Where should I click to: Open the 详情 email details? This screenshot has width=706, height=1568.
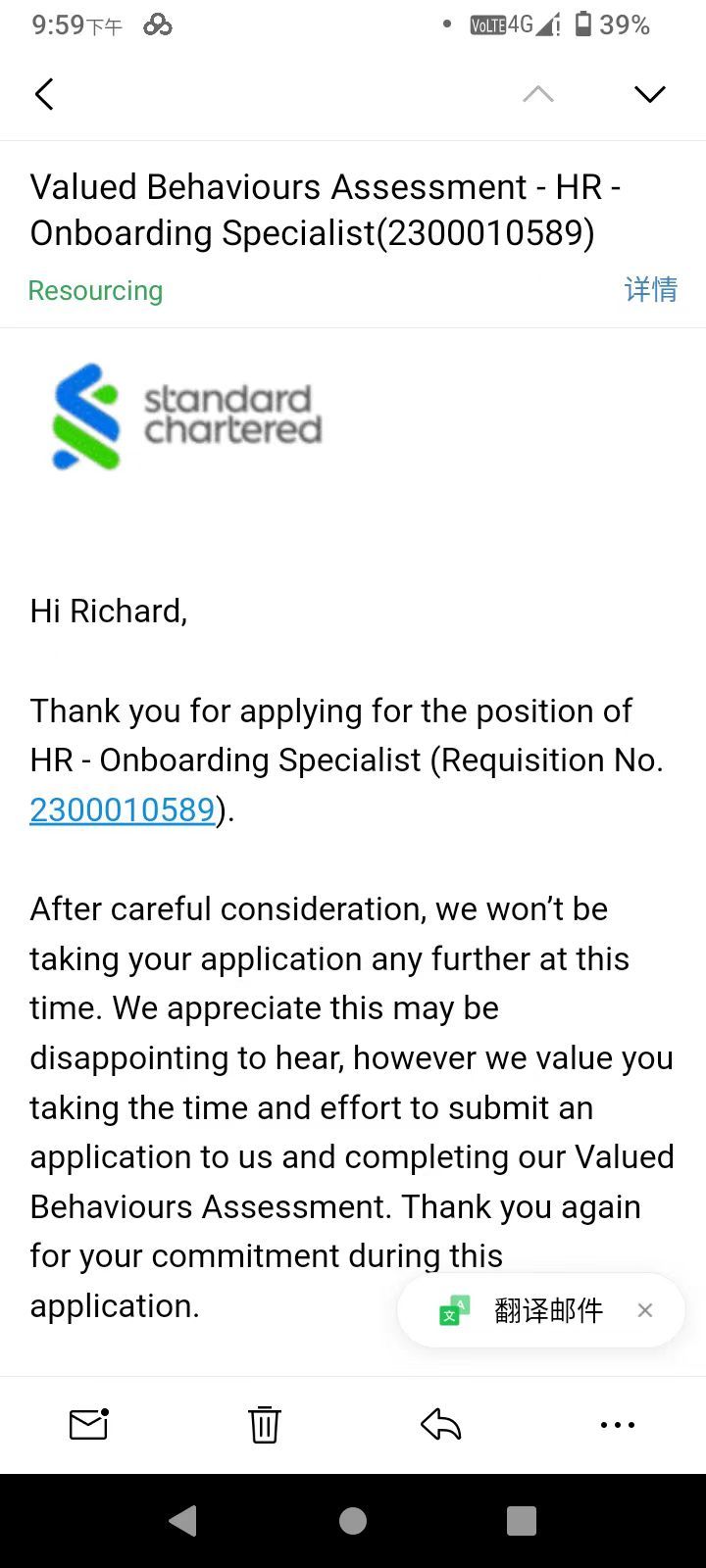click(651, 289)
